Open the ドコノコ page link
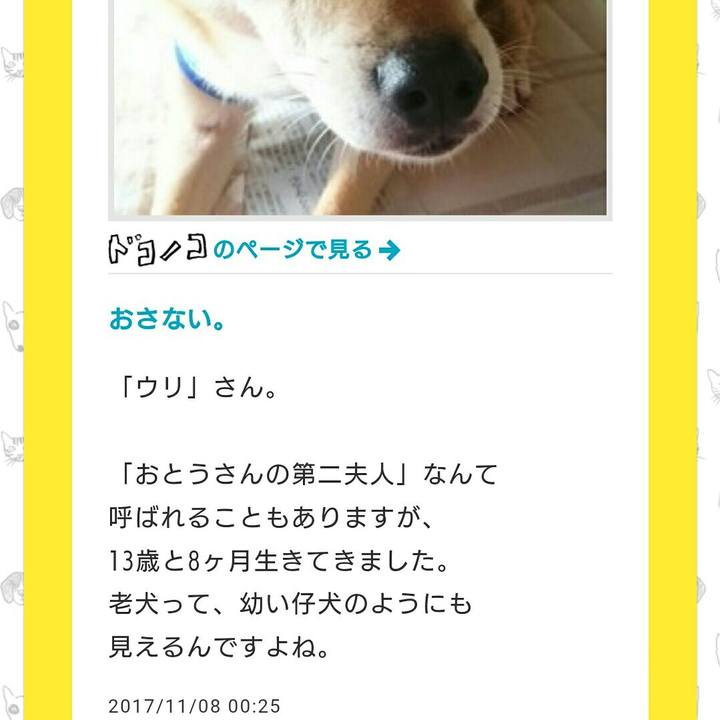This screenshot has height=720, width=720. [256, 249]
